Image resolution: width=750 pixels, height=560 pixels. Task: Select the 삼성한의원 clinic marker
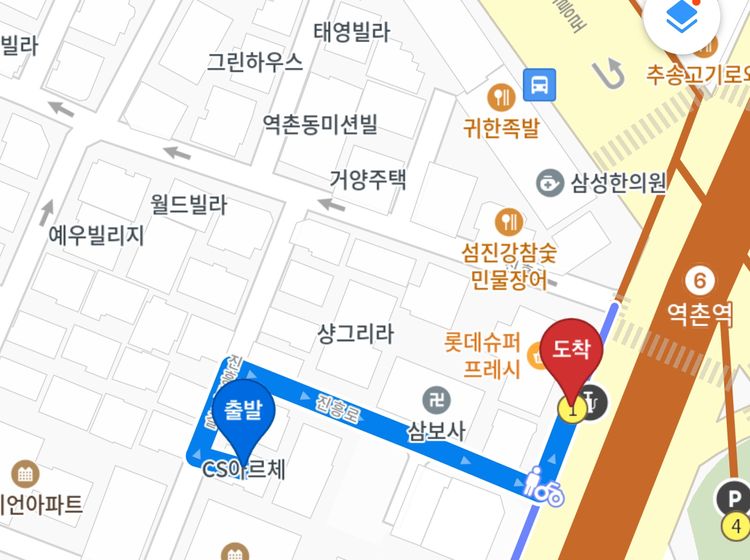(x=548, y=182)
